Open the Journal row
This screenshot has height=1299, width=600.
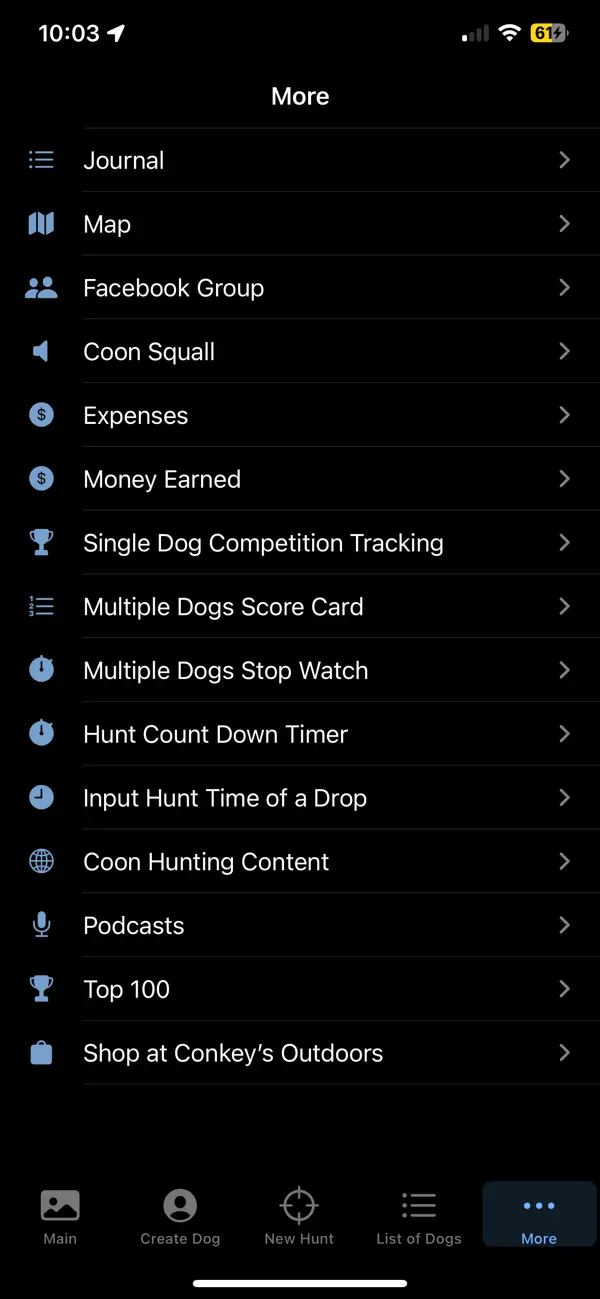click(300, 160)
